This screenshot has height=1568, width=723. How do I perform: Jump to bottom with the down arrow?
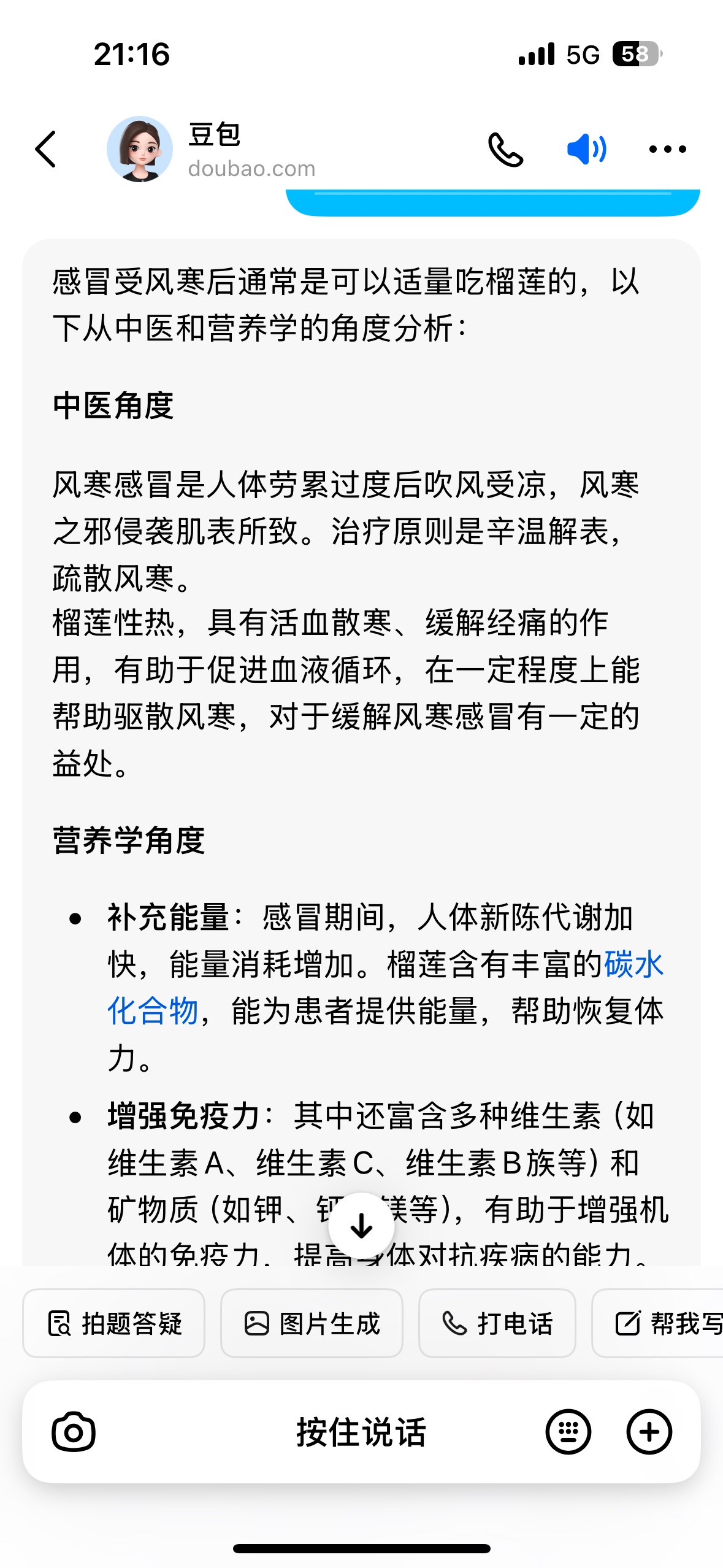tap(361, 1226)
